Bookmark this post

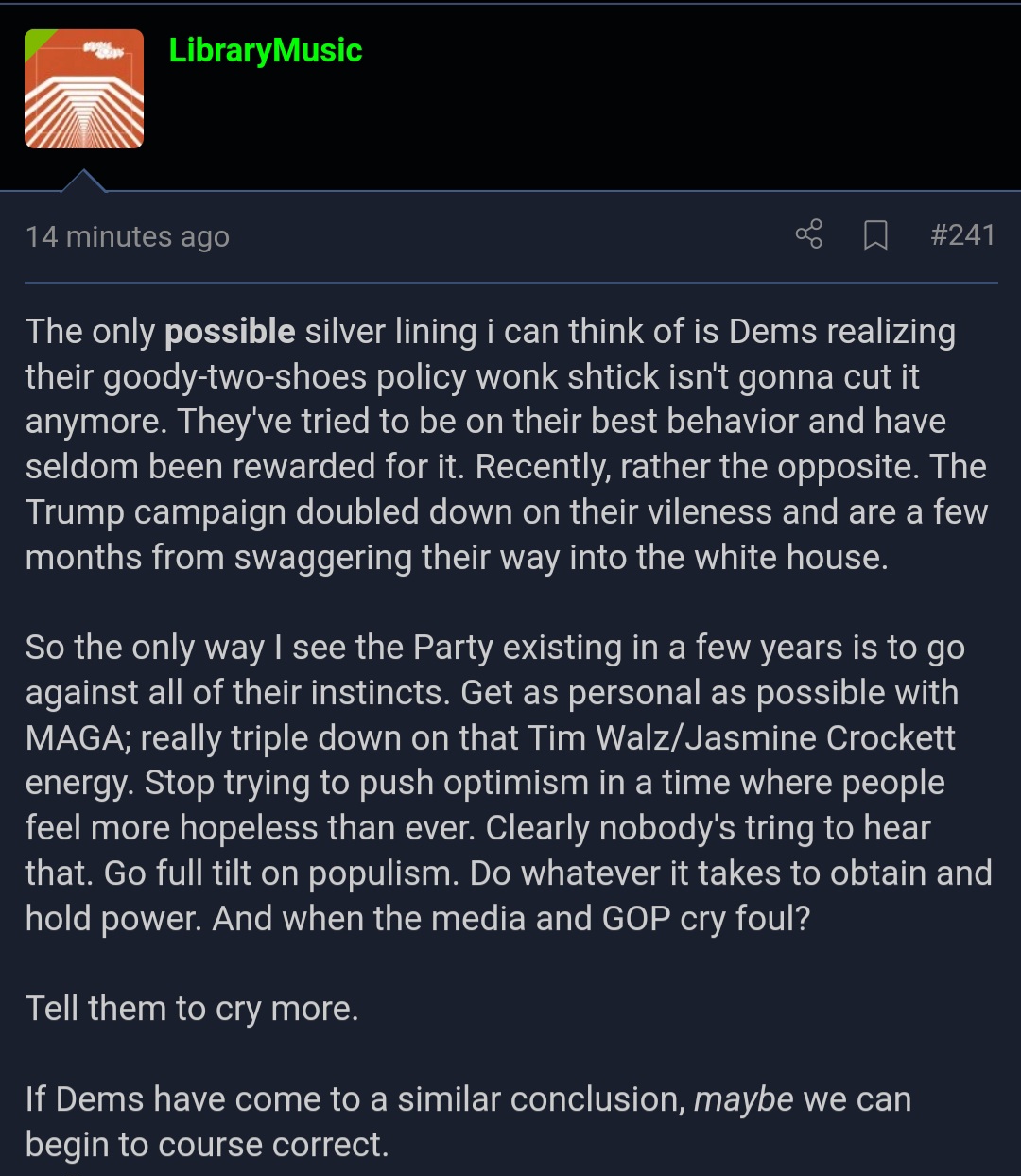876,235
